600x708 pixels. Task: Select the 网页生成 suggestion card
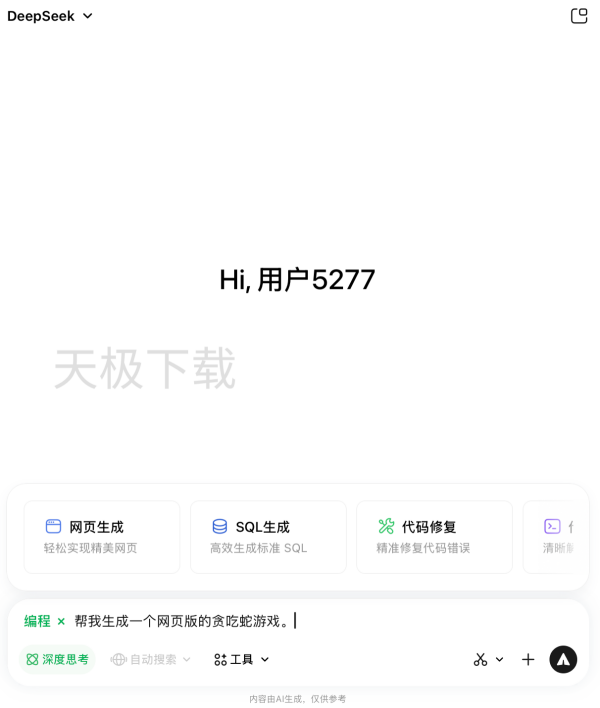coord(102,537)
